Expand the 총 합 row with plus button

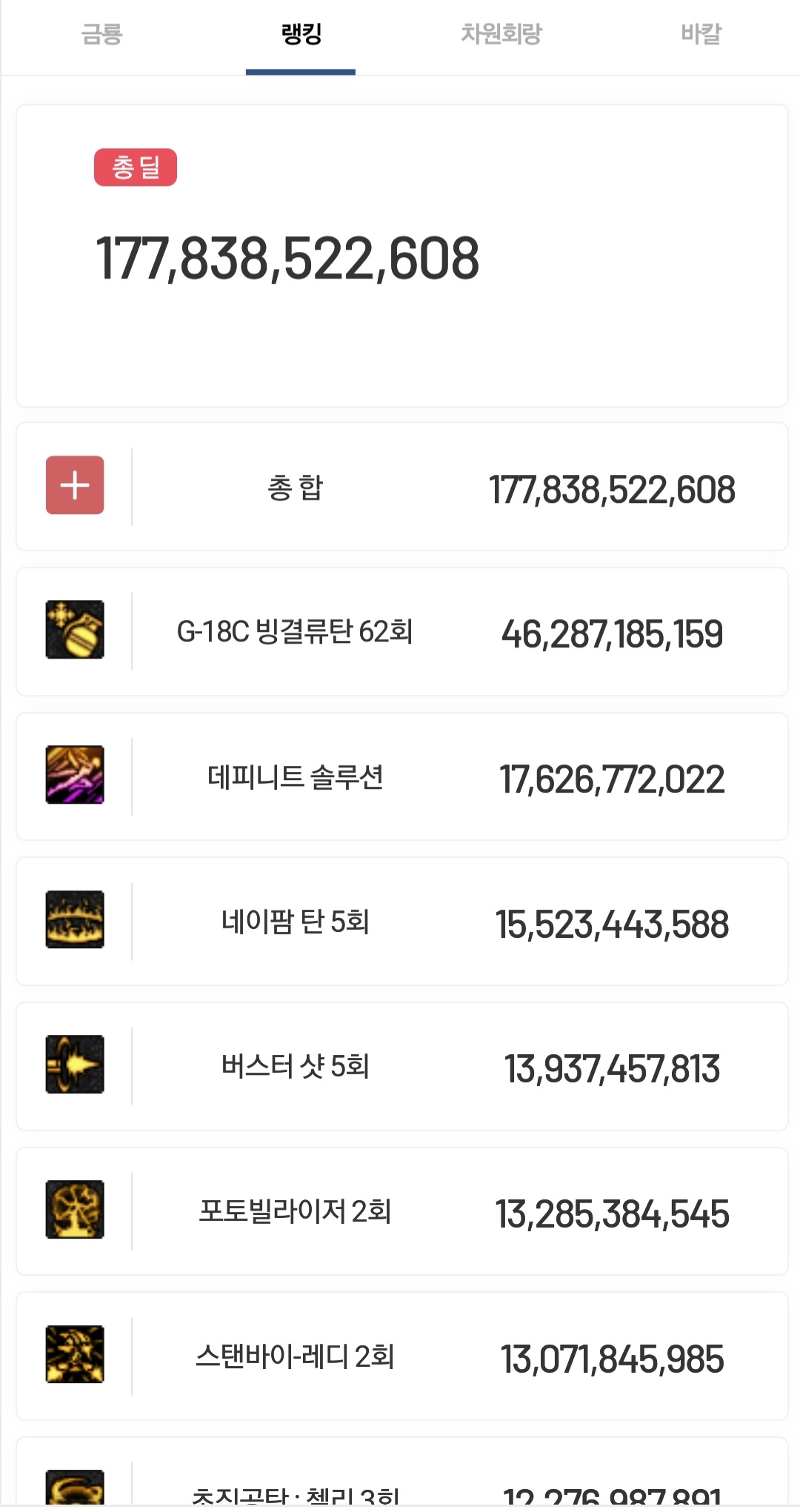click(75, 485)
